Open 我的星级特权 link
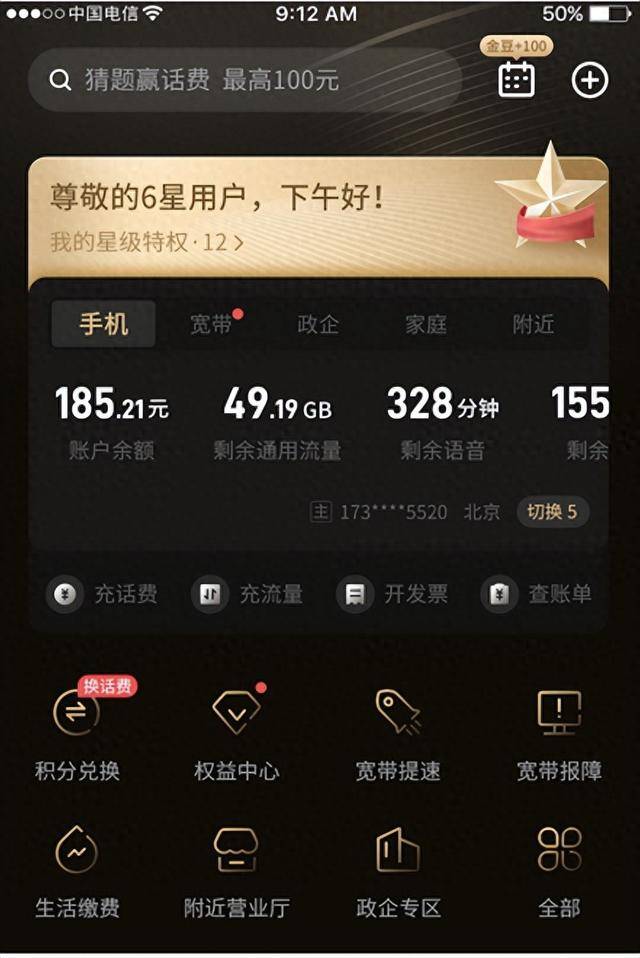Image resolution: width=640 pixels, height=958 pixels. click(146, 242)
